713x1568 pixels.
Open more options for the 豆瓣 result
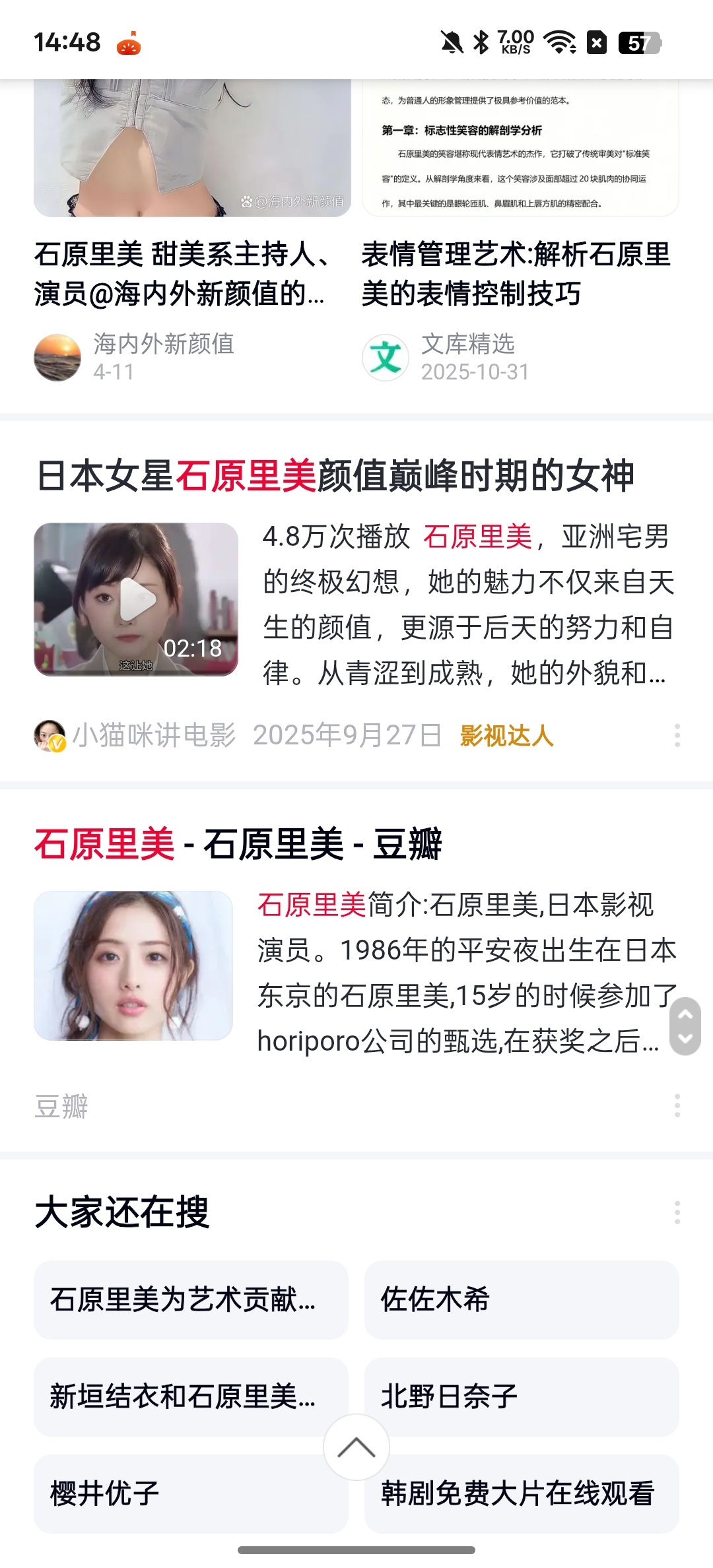677,1105
